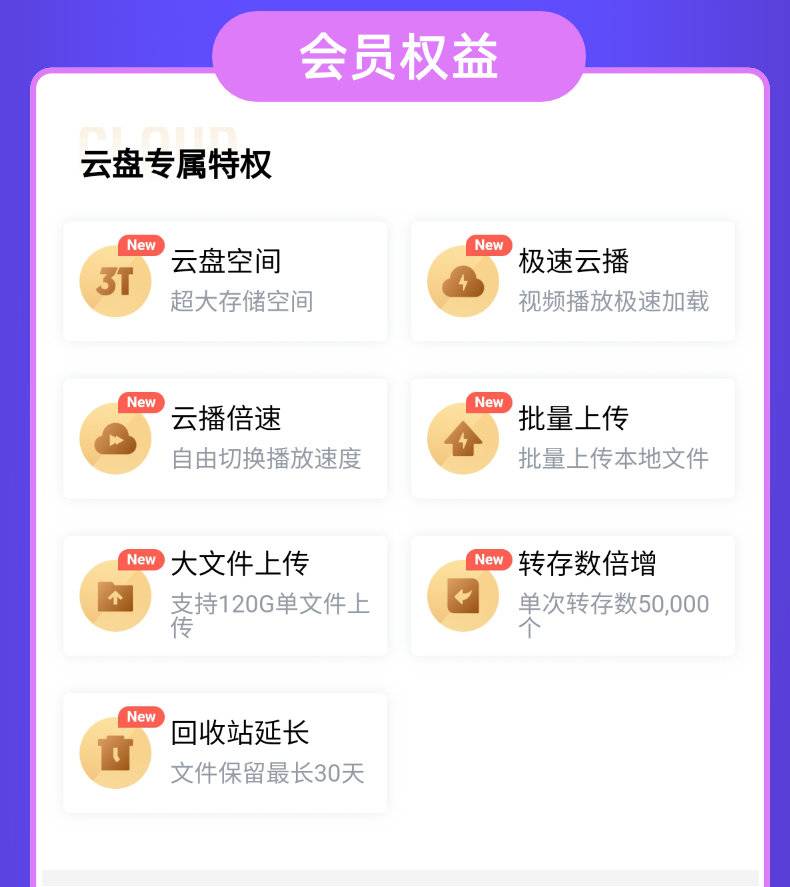Tap the 批量上传 privilege card
The width and height of the screenshot is (790, 887).
572,438
